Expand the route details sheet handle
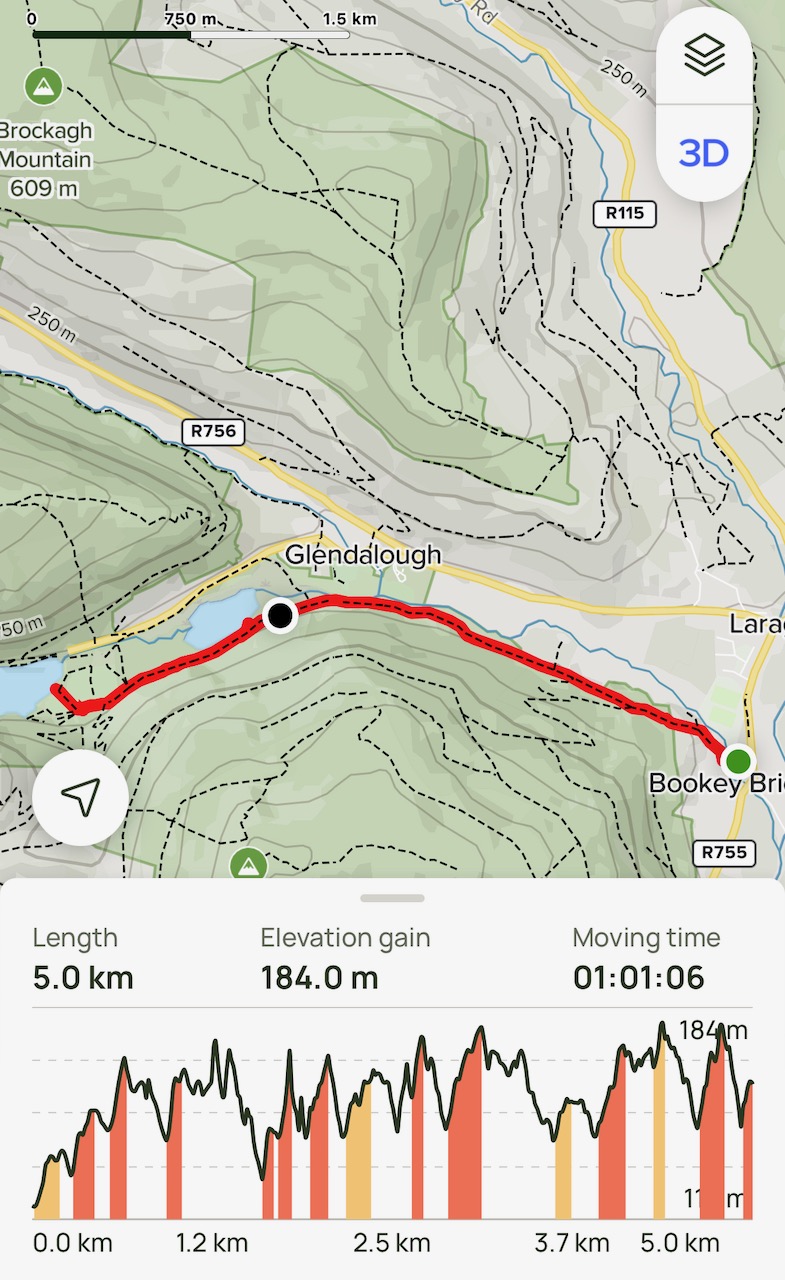785x1280 pixels. (x=392, y=897)
